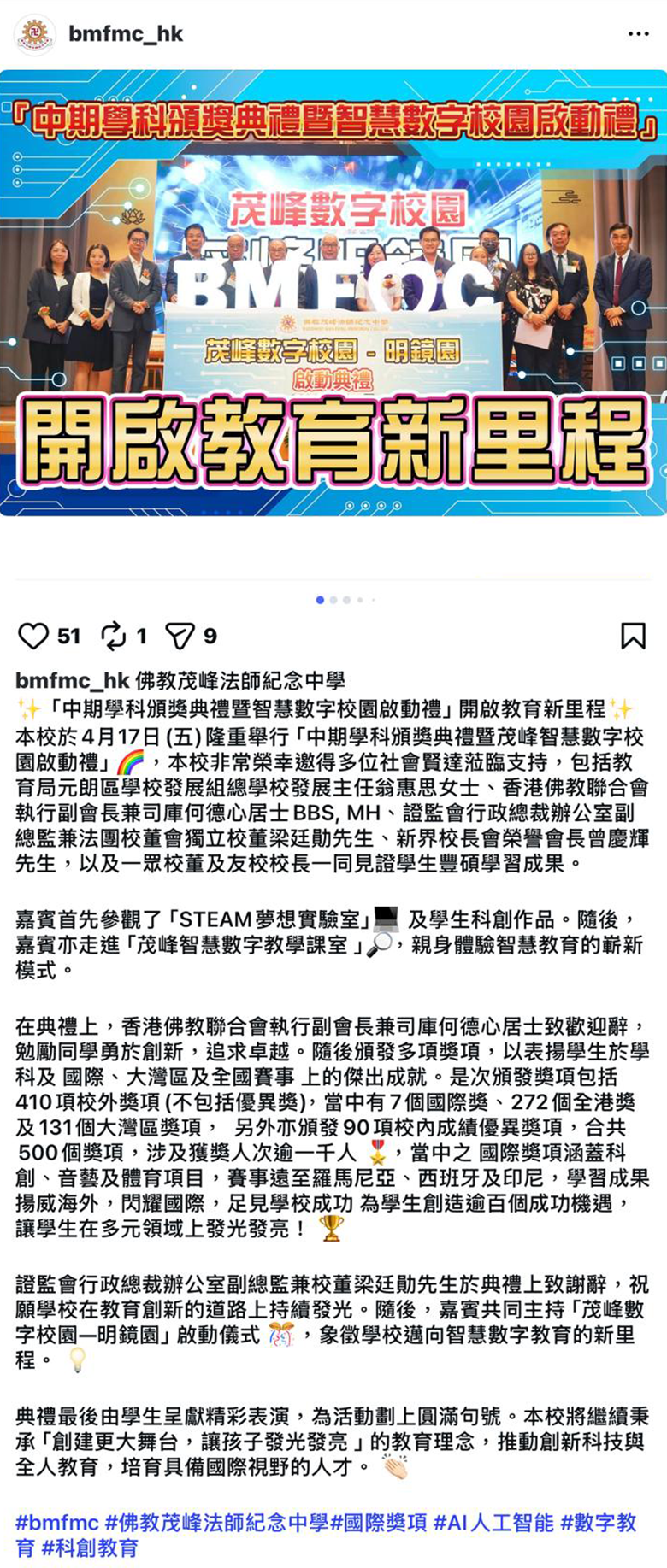Screen dimensions: 667x1568
Task: Open the #bmfmc hashtag
Action: click(x=56, y=1522)
